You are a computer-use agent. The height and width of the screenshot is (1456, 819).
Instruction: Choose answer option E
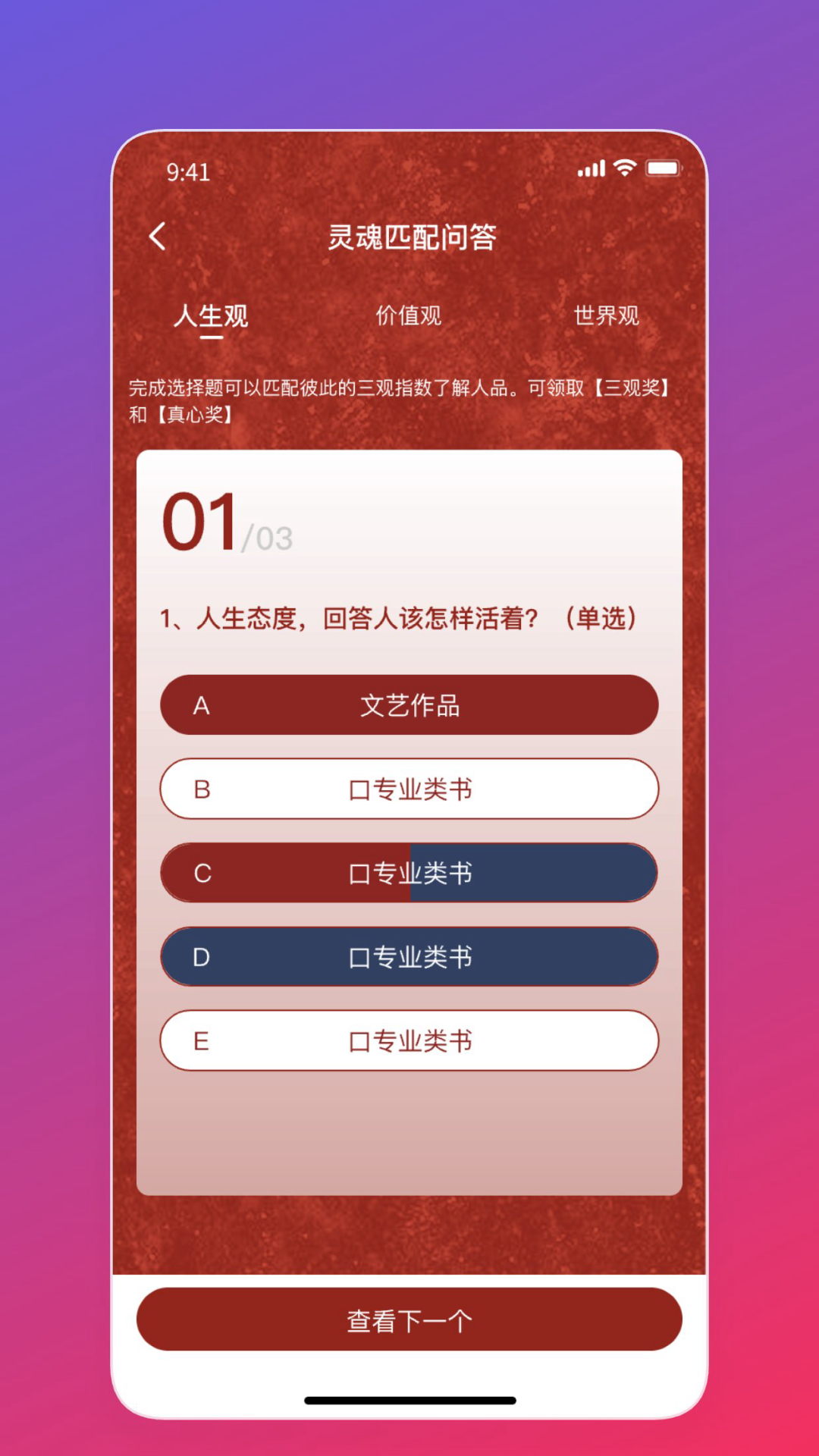(x=409, y=1040)
